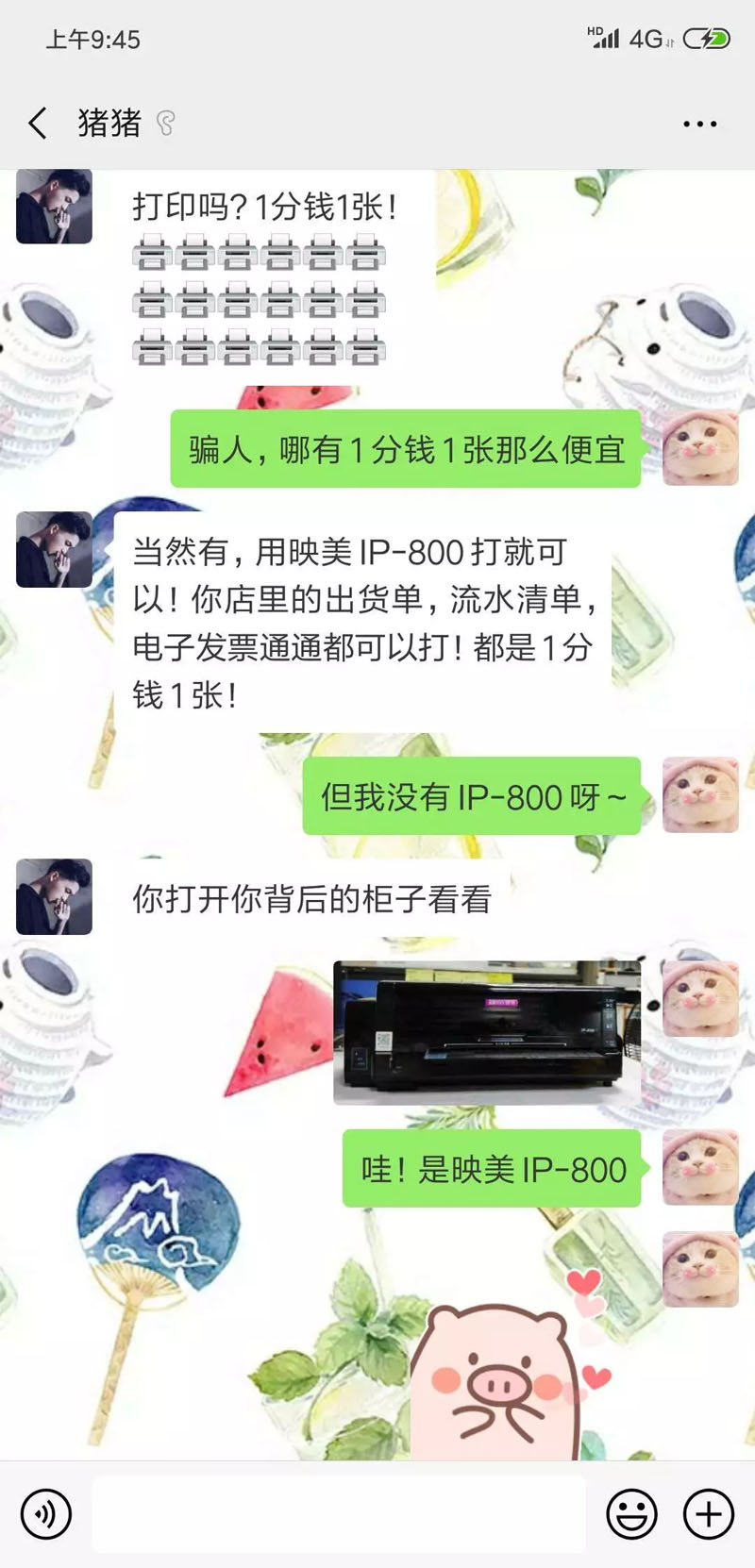Screen dimensions: 755x1568
Task: View the printer photo message
Action: 487,1032
